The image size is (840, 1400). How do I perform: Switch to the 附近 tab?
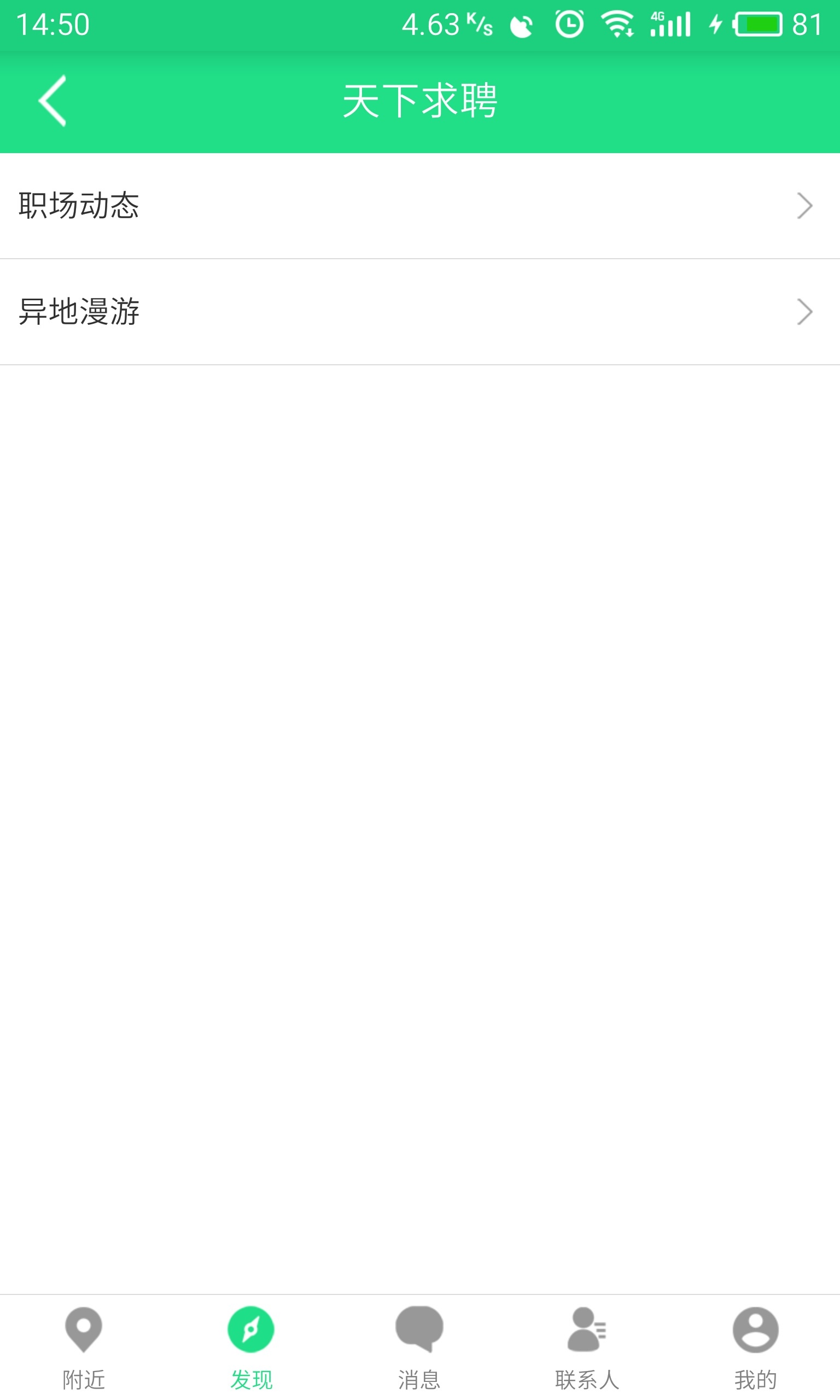[84, 1347]
